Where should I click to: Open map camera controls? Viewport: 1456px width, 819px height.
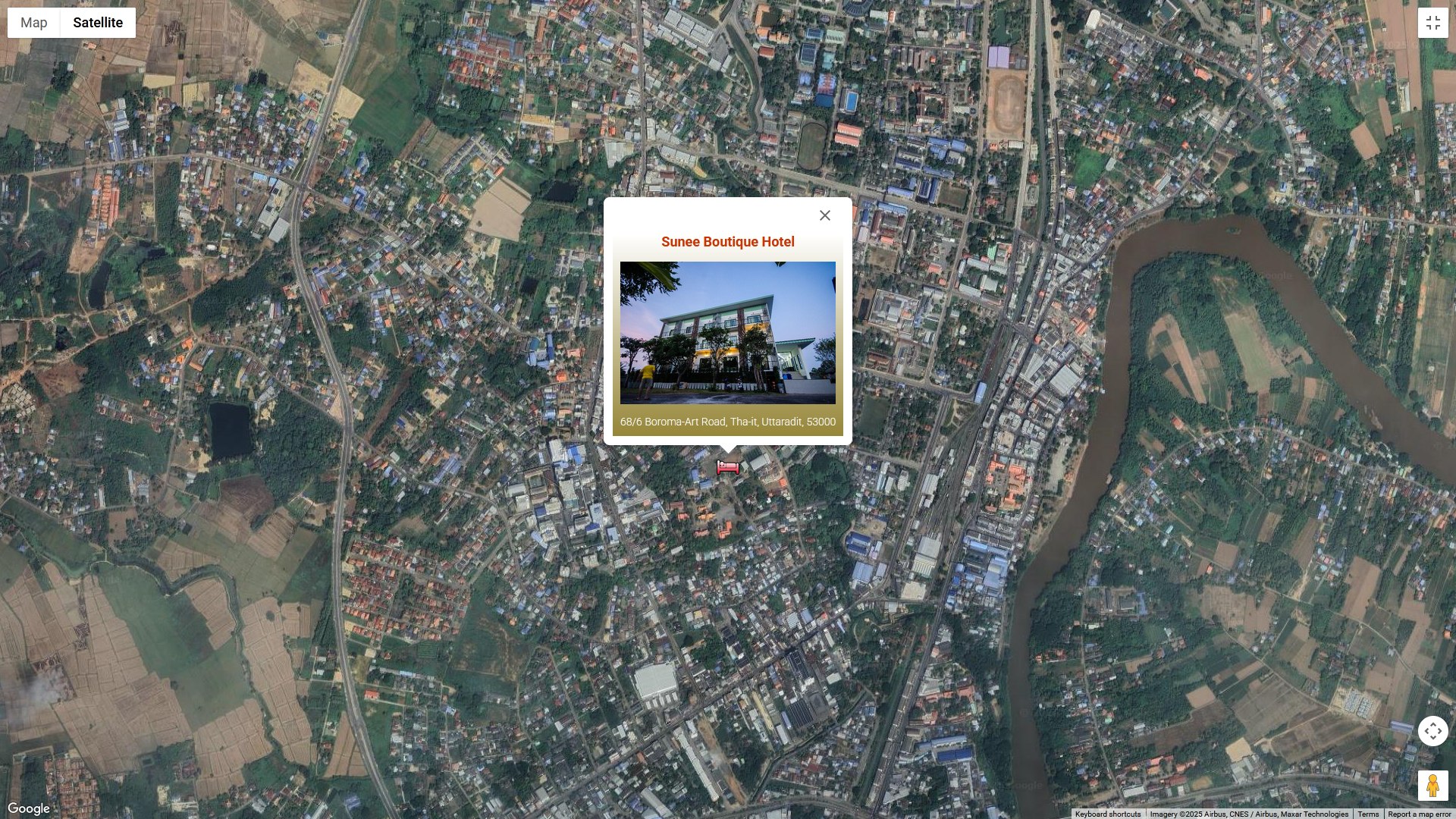pos(1432,731)
